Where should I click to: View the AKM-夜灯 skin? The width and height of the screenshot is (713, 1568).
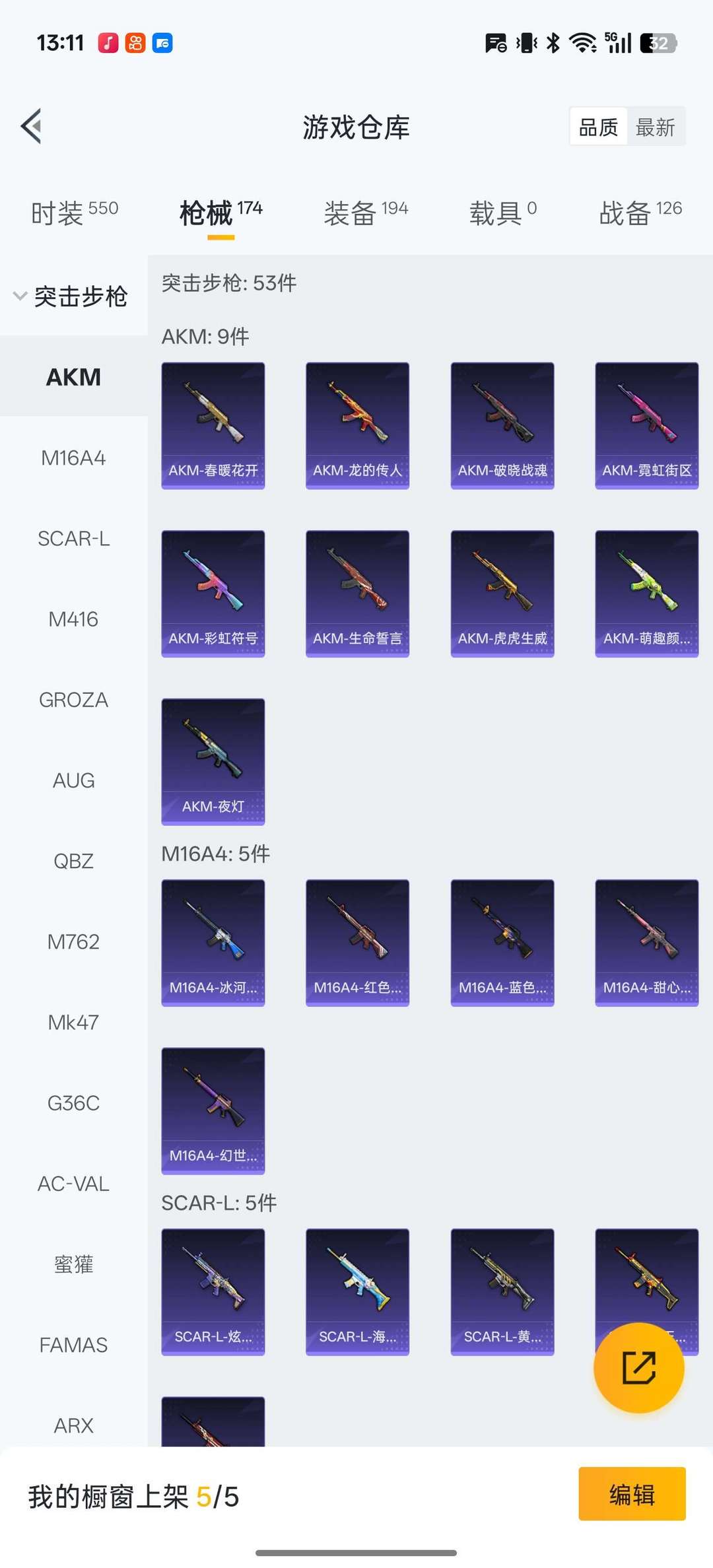213,761
